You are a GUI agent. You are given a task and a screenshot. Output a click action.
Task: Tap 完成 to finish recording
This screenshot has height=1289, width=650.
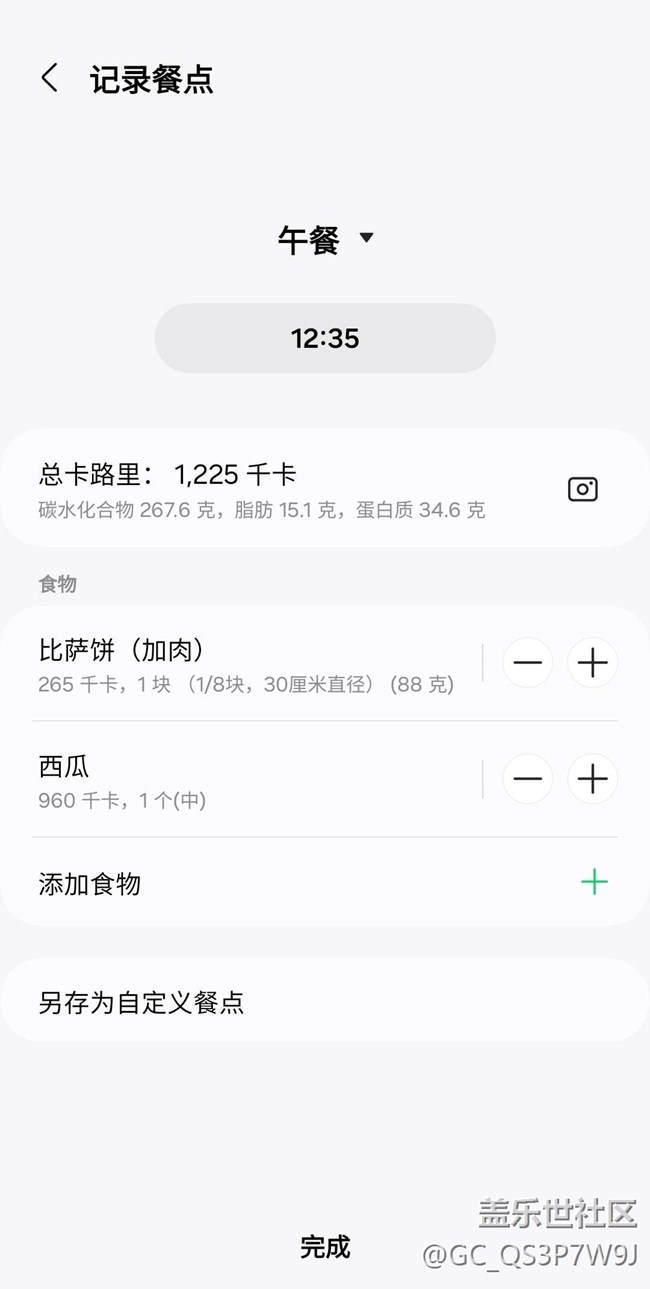[325, 1247]
